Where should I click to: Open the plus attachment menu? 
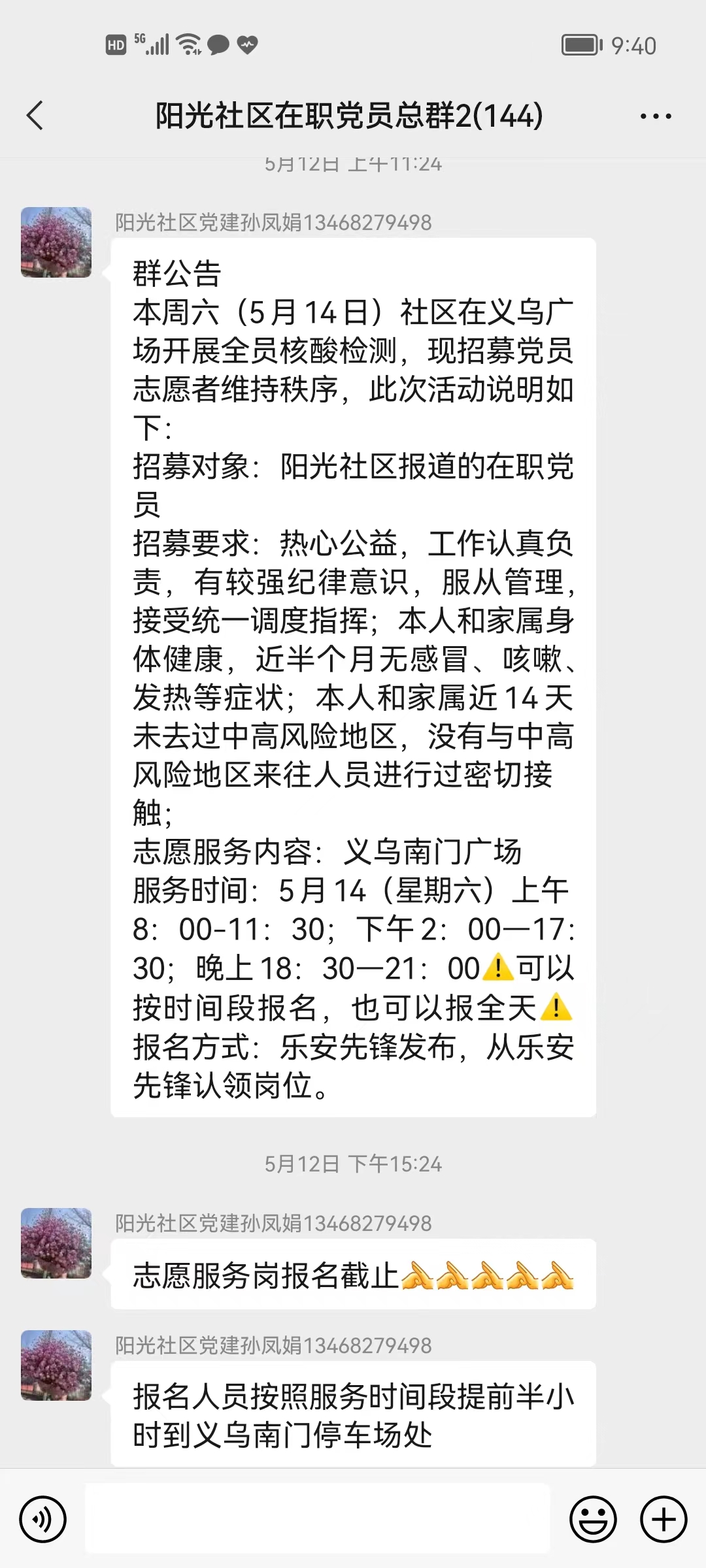pos(664,1519)
